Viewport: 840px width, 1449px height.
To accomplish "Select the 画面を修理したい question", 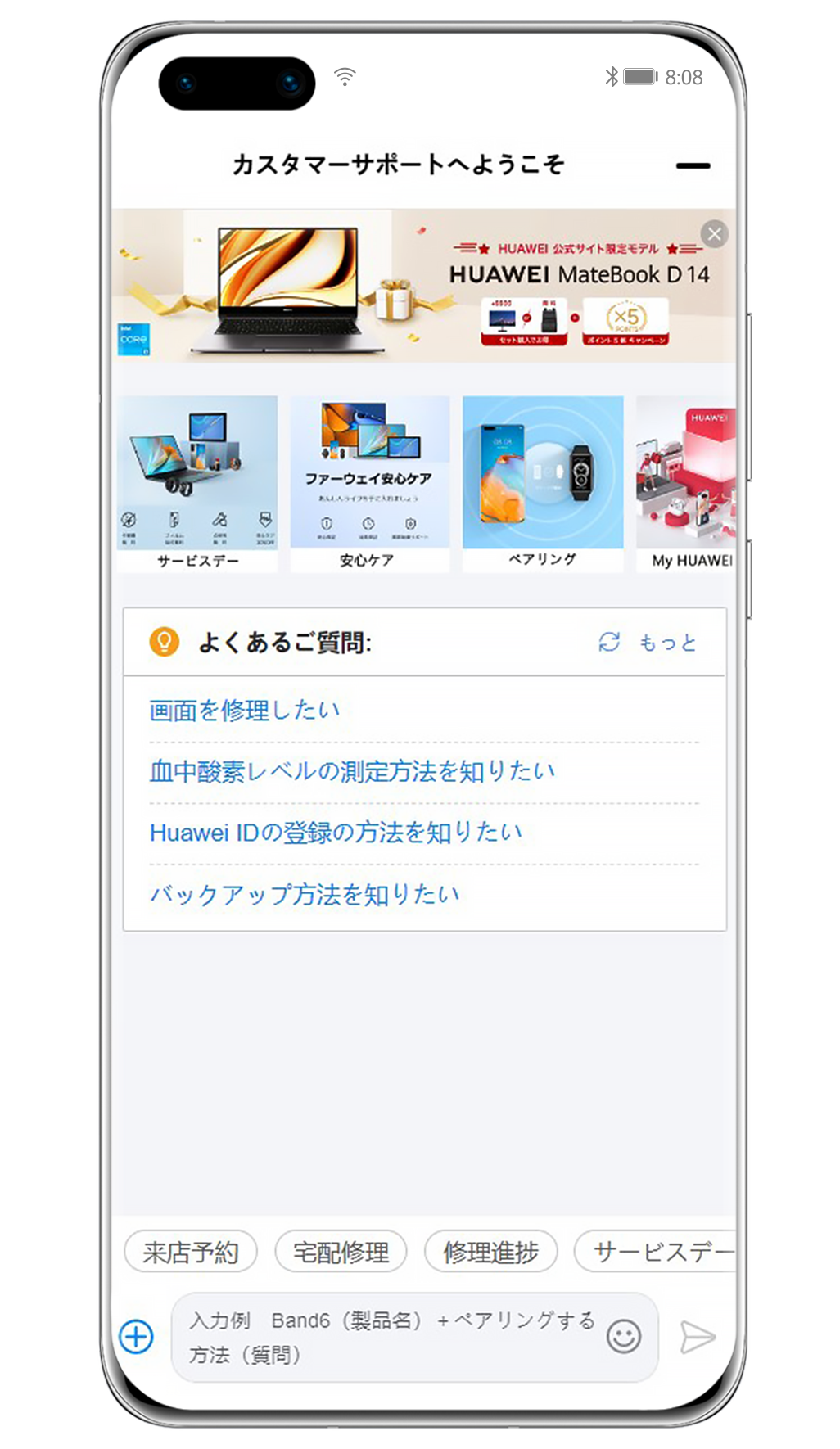I will 244,710.
